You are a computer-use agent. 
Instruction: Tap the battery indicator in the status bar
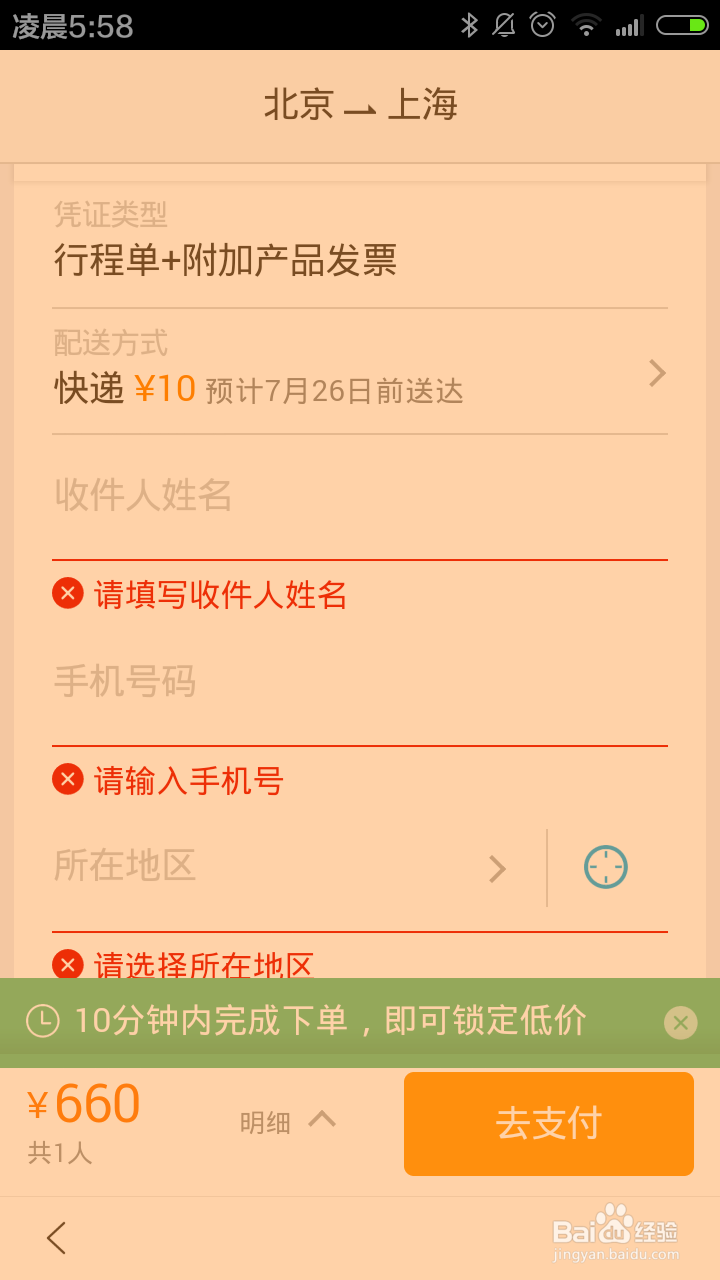tap(683, 24)
